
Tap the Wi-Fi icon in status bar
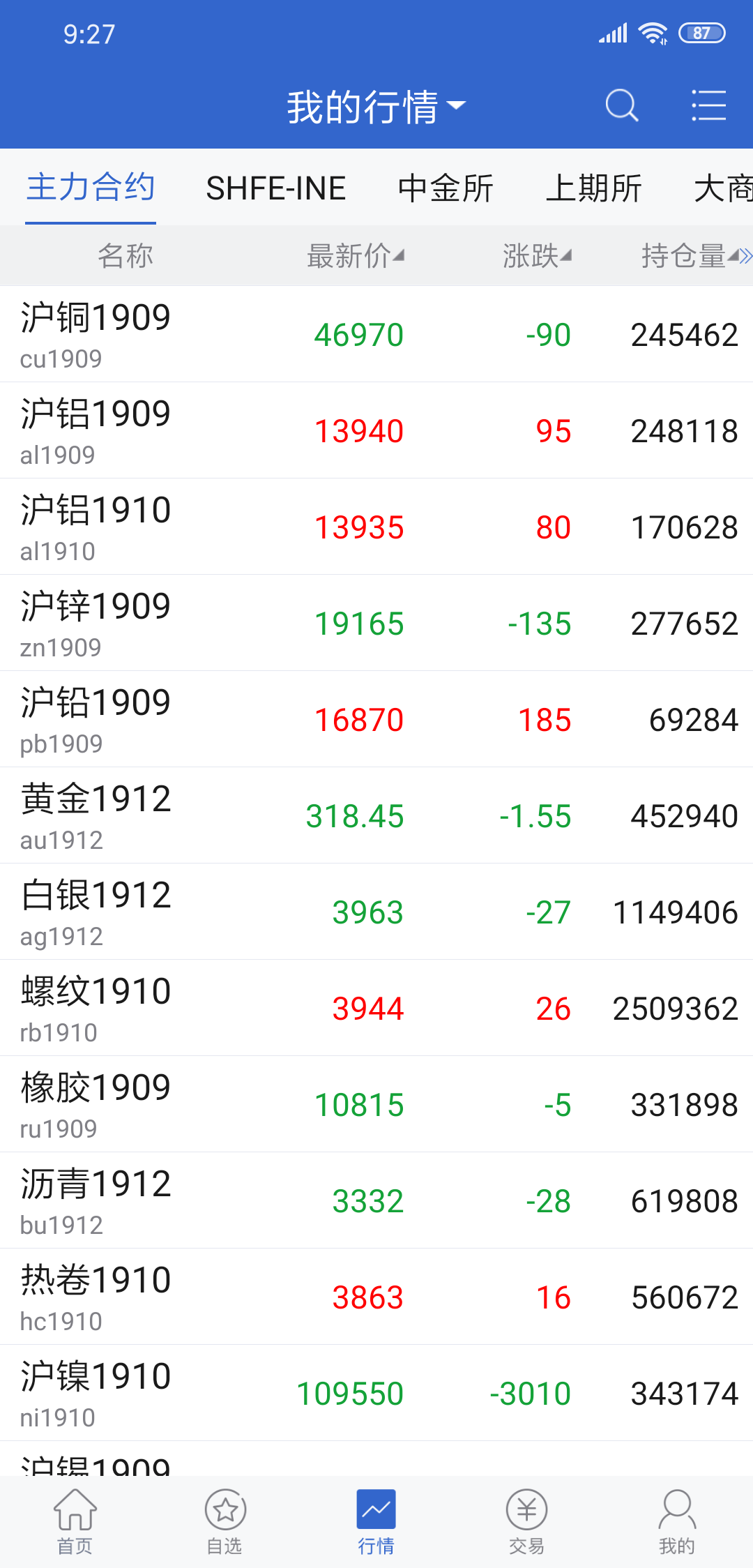pyautogui.click(x=653, y=31)
